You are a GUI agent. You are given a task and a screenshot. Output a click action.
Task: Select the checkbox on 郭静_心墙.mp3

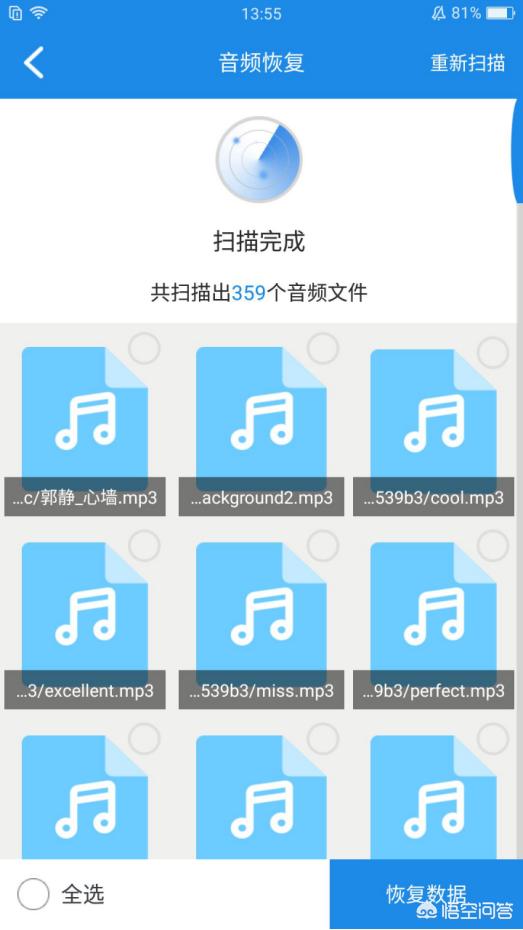(x=144, y=349)
